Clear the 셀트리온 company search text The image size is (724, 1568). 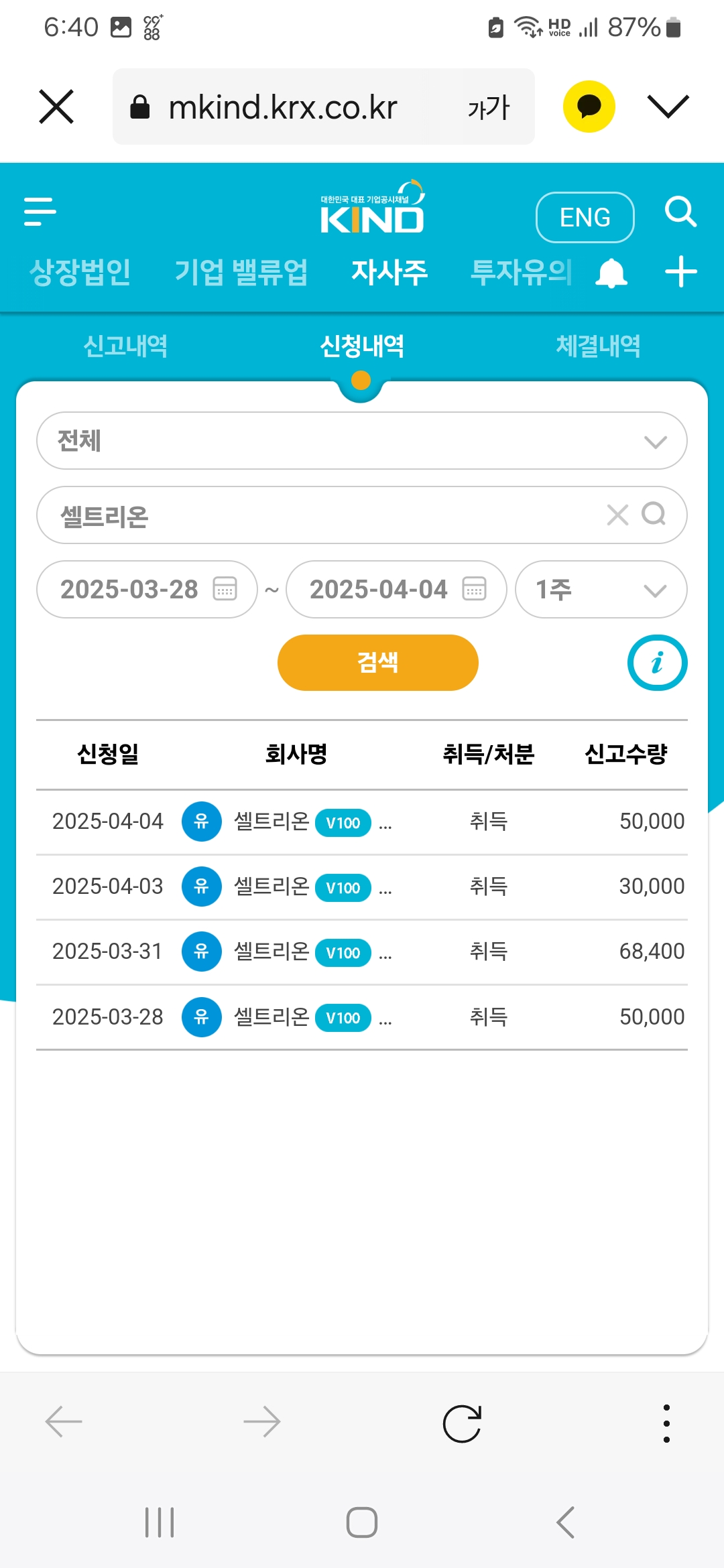(617, 515)
